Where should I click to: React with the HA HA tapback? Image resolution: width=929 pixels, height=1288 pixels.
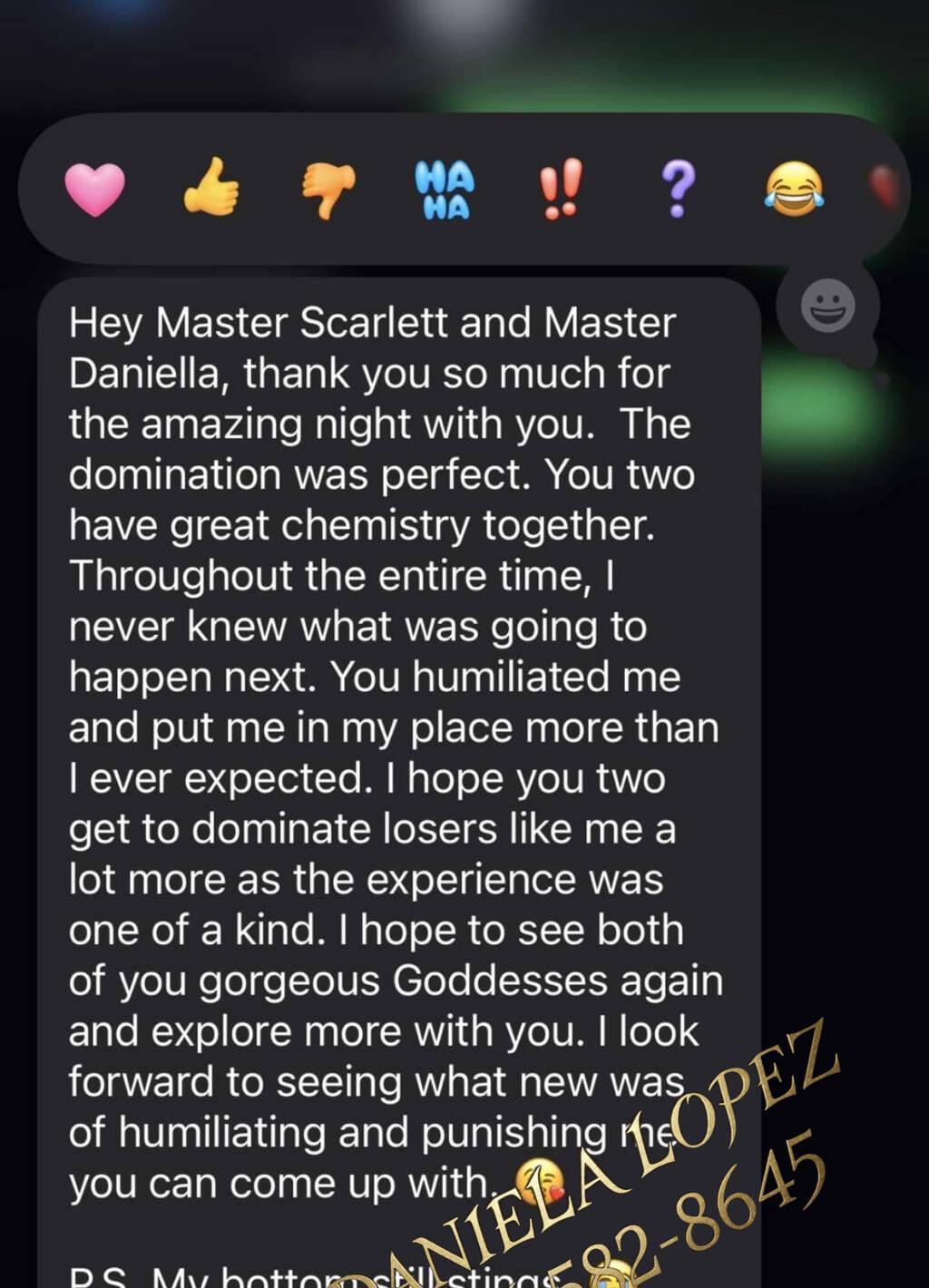tap(445, 190)
